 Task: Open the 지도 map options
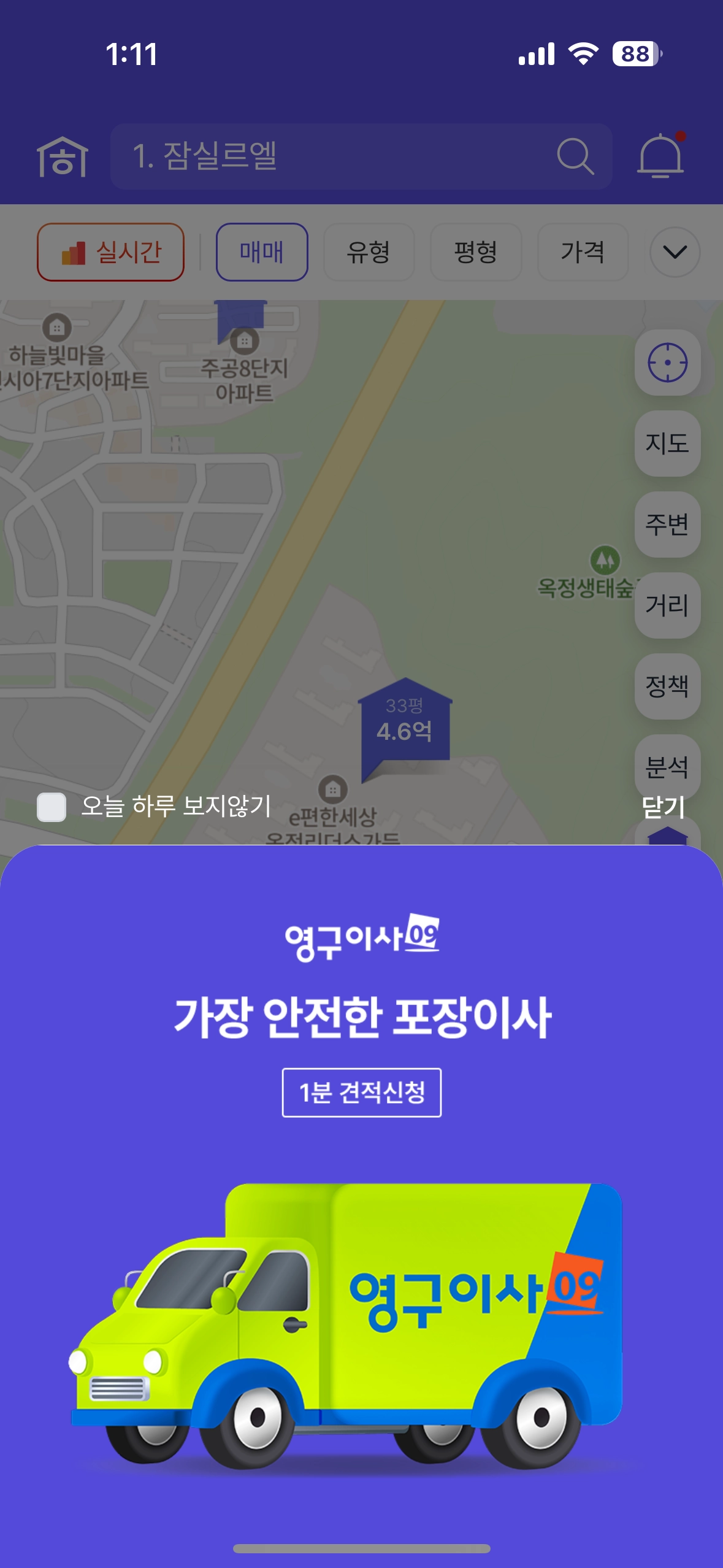[667, 443]
